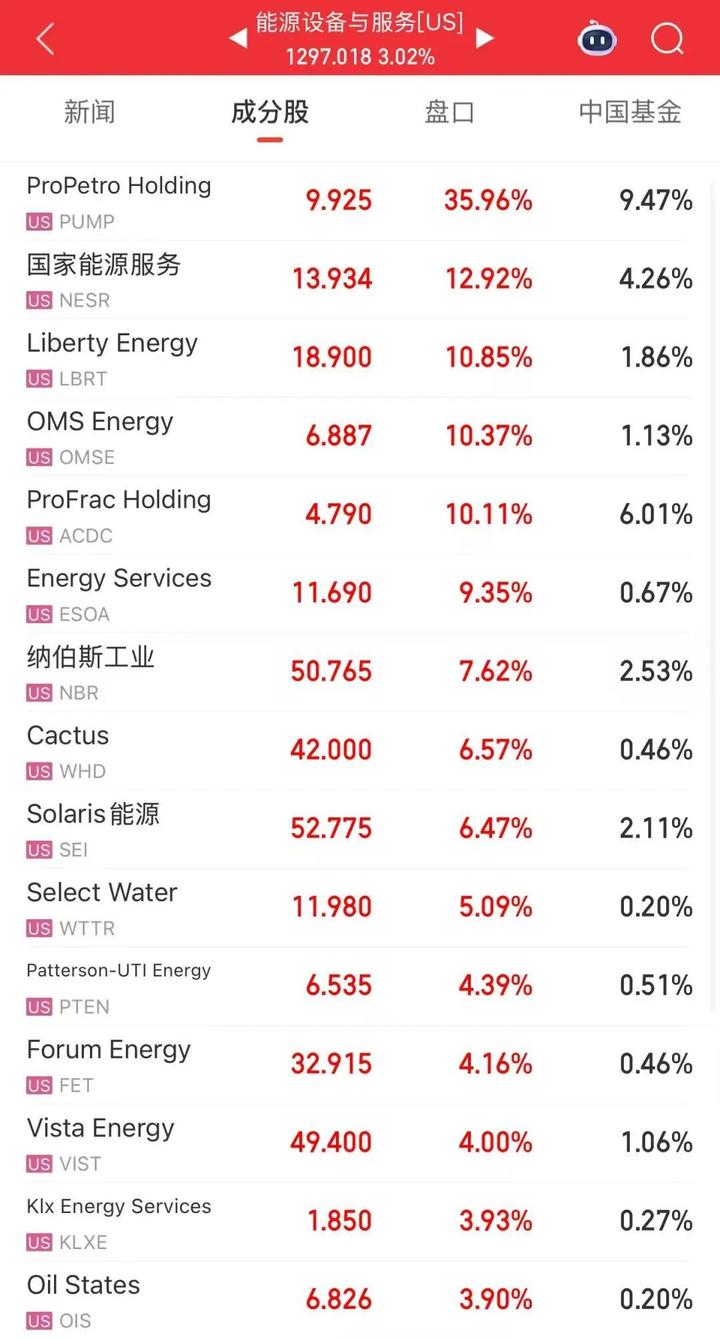Switch to previous sector with left arrow
Image resolution: width=720 pixels, height=1339 pixels.
tap(238, 39)
